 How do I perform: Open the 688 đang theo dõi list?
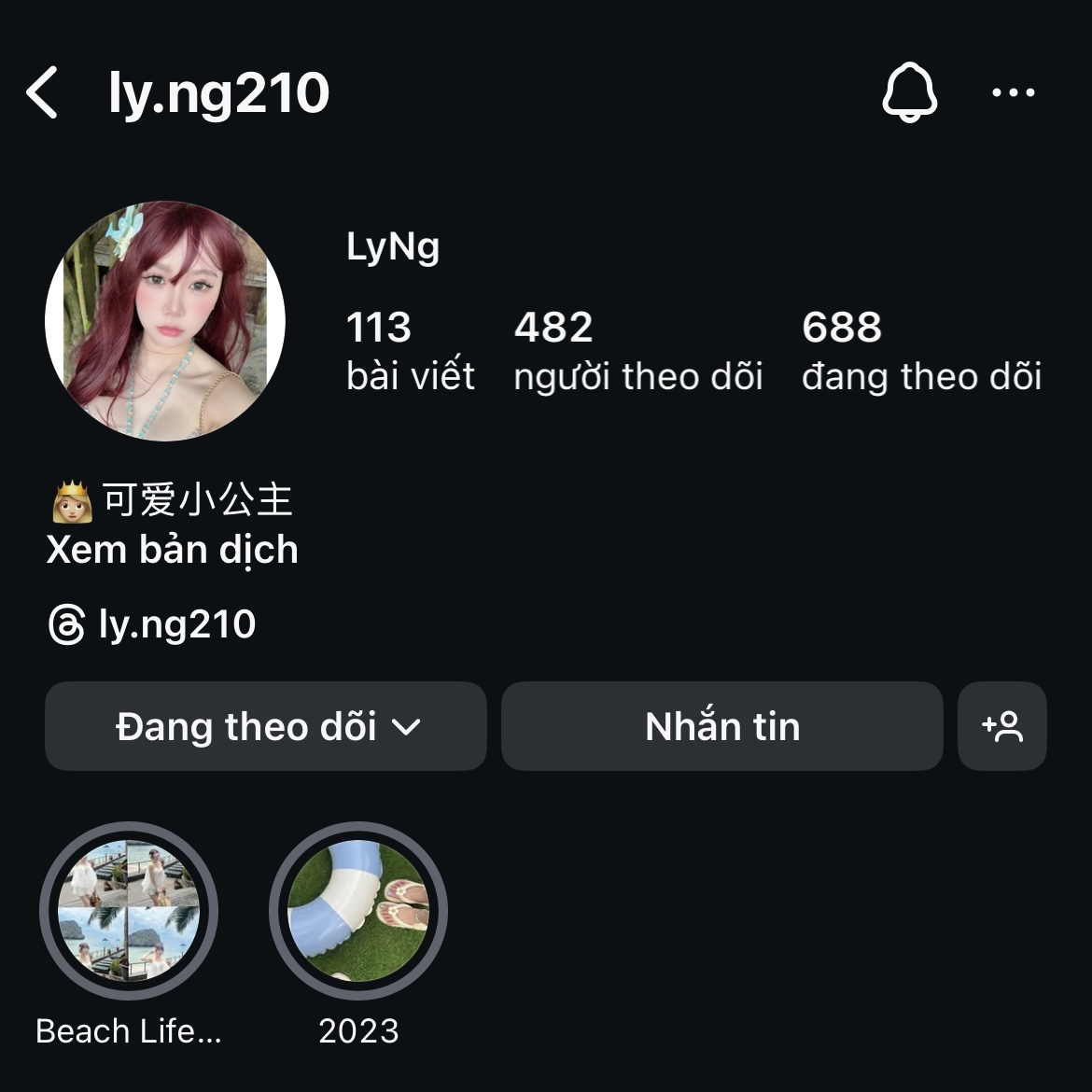coord(920,351)
